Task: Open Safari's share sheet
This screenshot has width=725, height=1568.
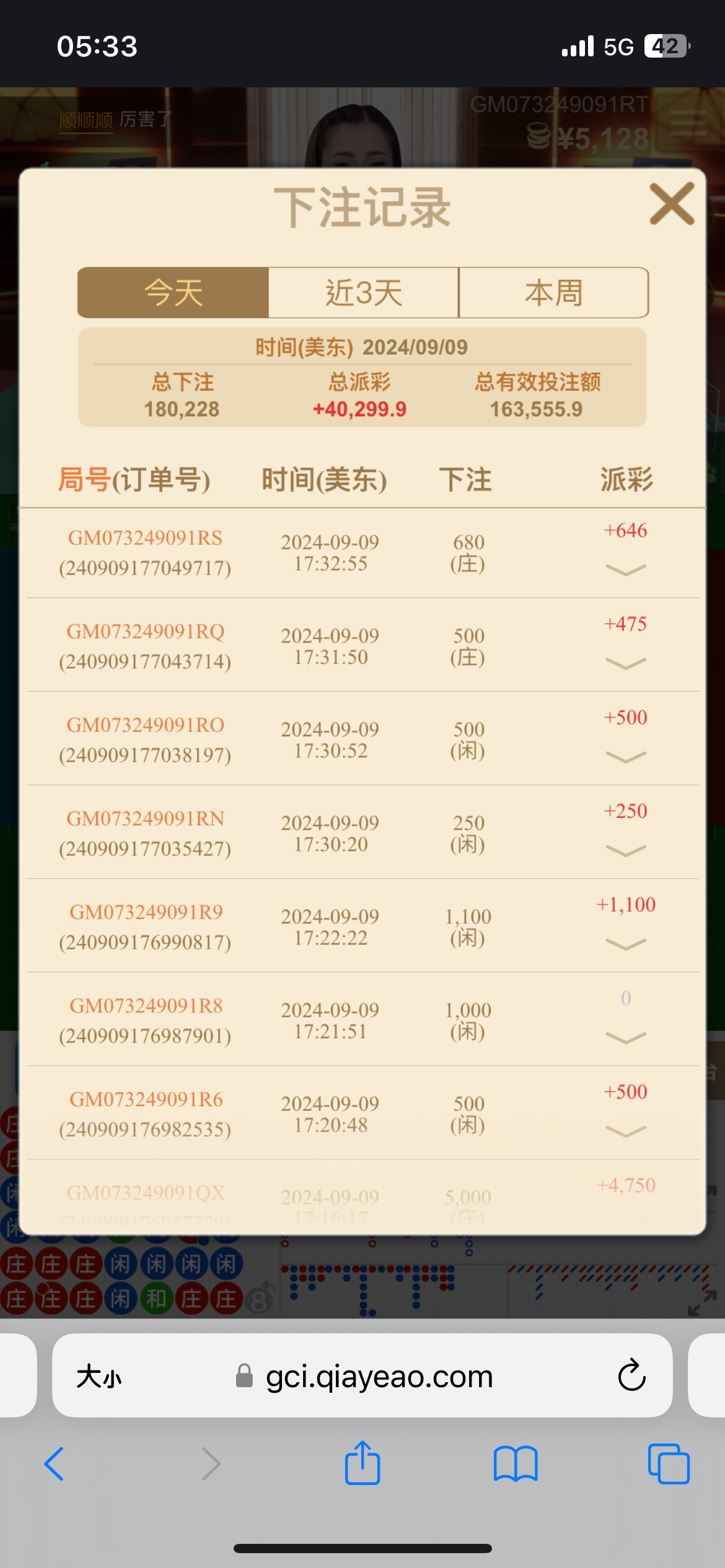Action: [x=362, y=1463]
